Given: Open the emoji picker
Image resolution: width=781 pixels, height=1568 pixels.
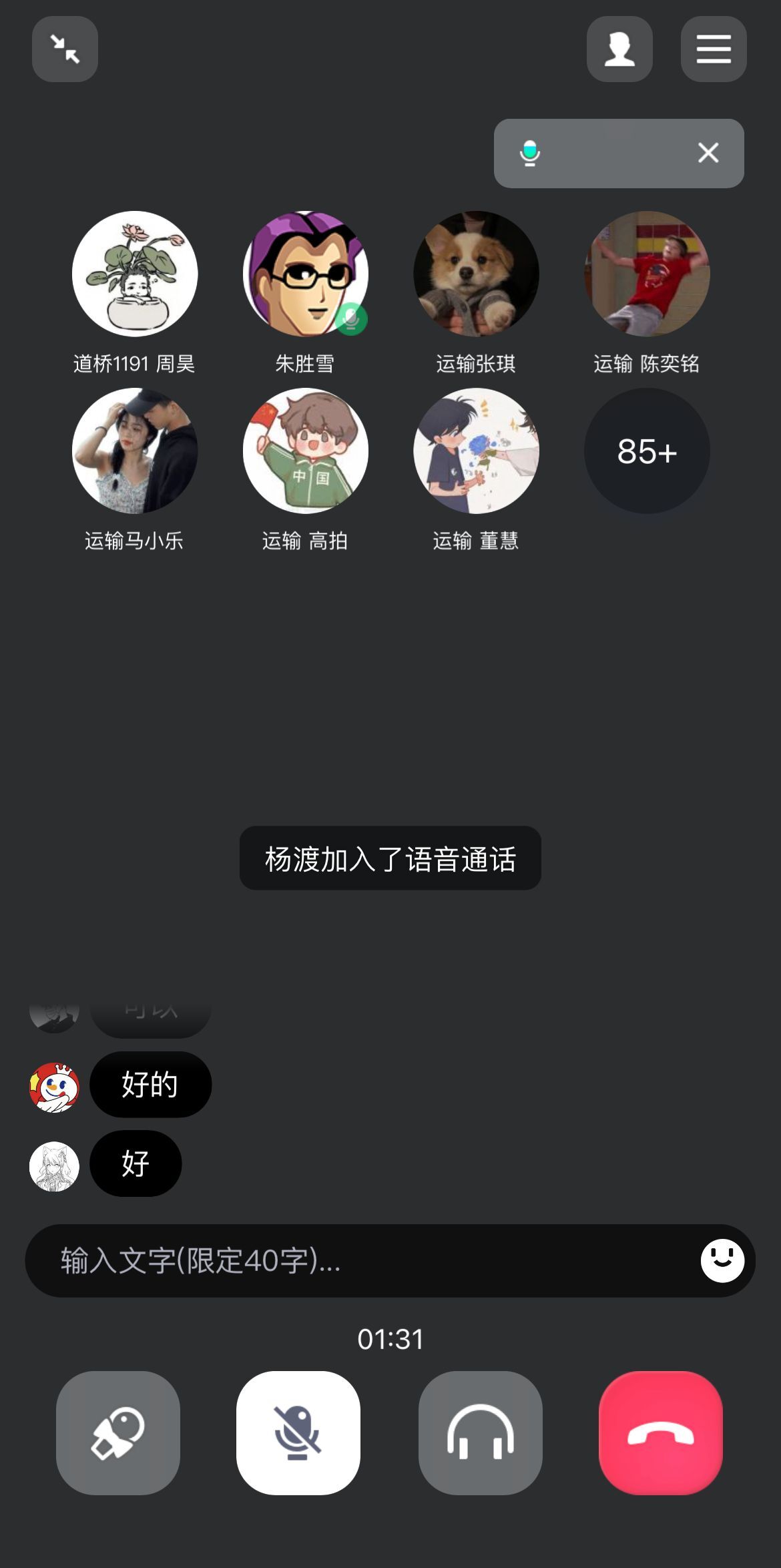Looking at the screenshot, I should coord(722,1260).
